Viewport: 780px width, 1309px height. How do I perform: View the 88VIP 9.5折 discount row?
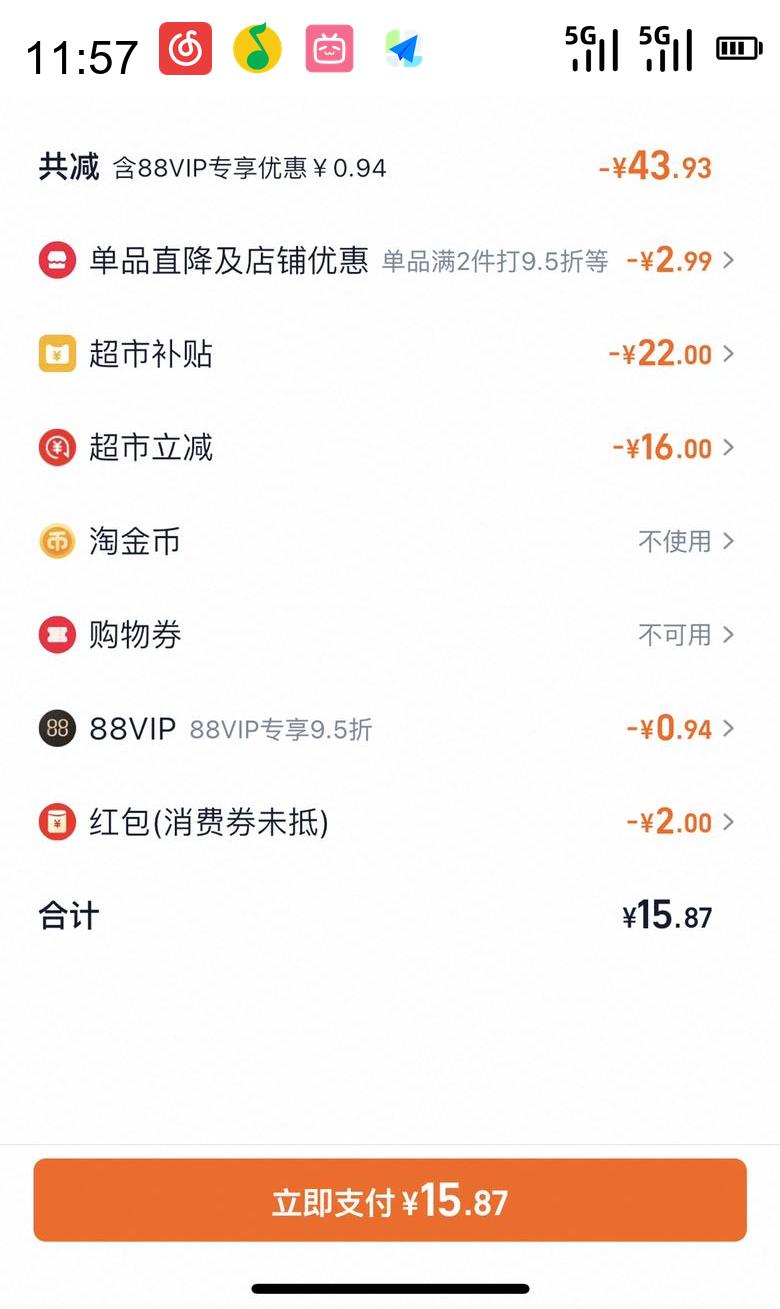[x=390, y=729]
